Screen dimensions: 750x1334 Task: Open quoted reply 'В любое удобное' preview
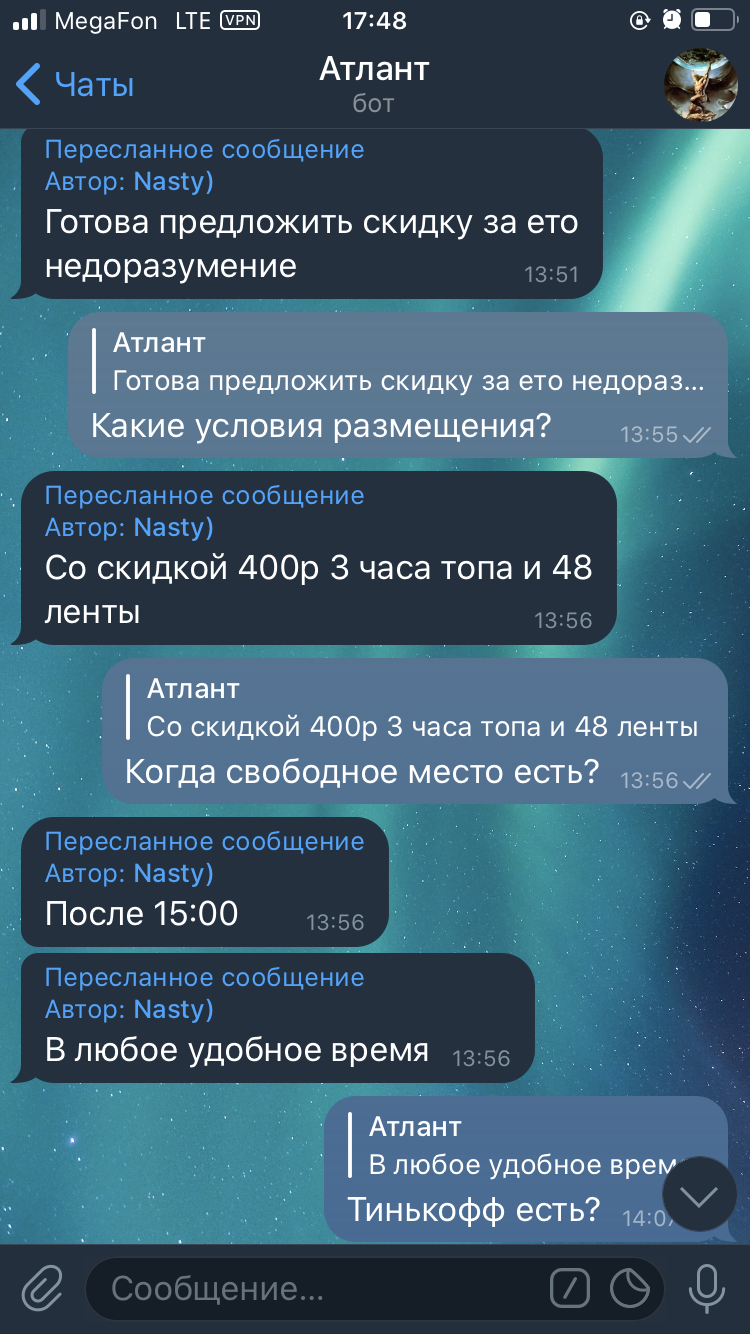click(510, 1147)
